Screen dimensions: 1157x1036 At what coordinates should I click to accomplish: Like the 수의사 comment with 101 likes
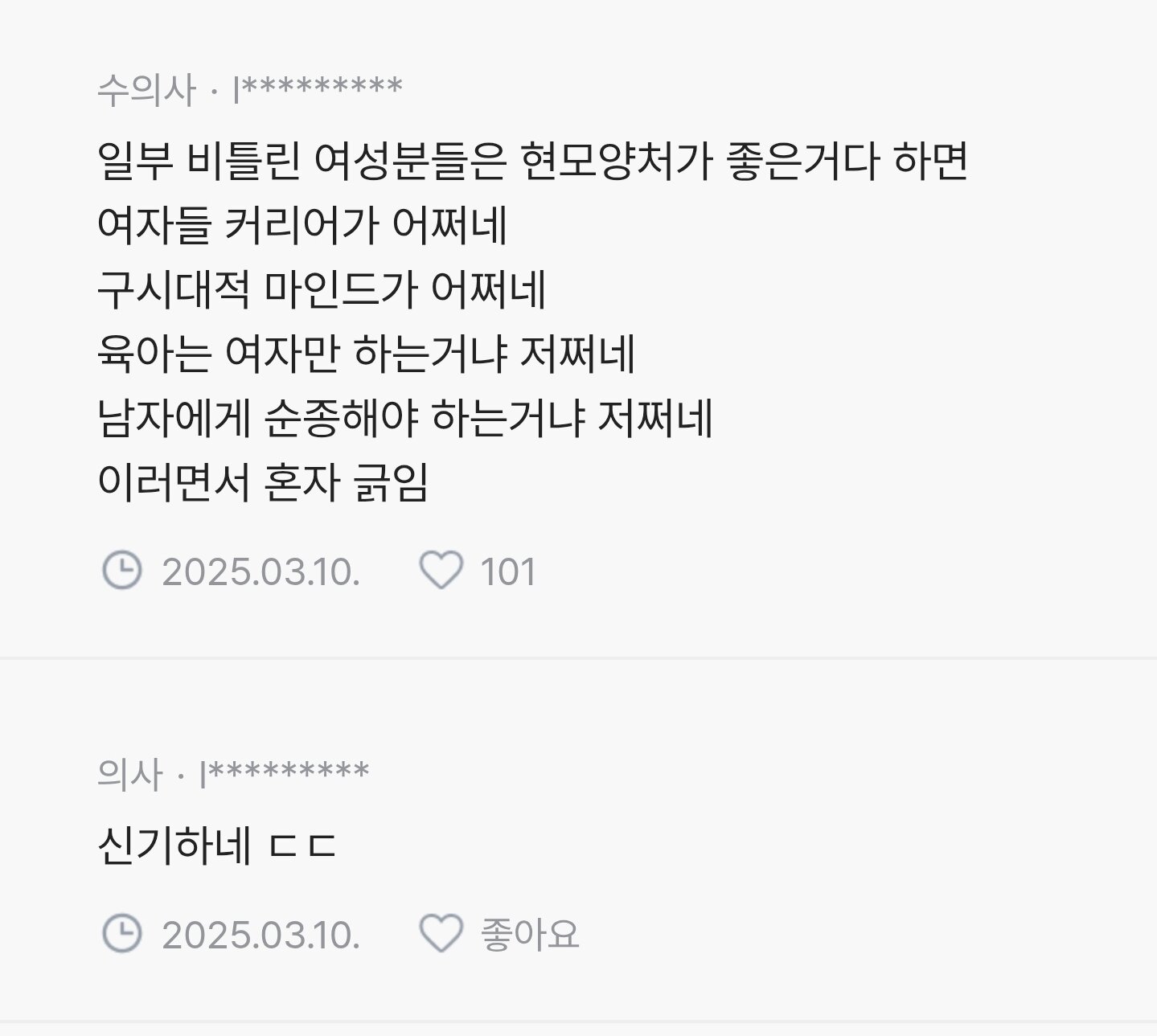(441, 571)
